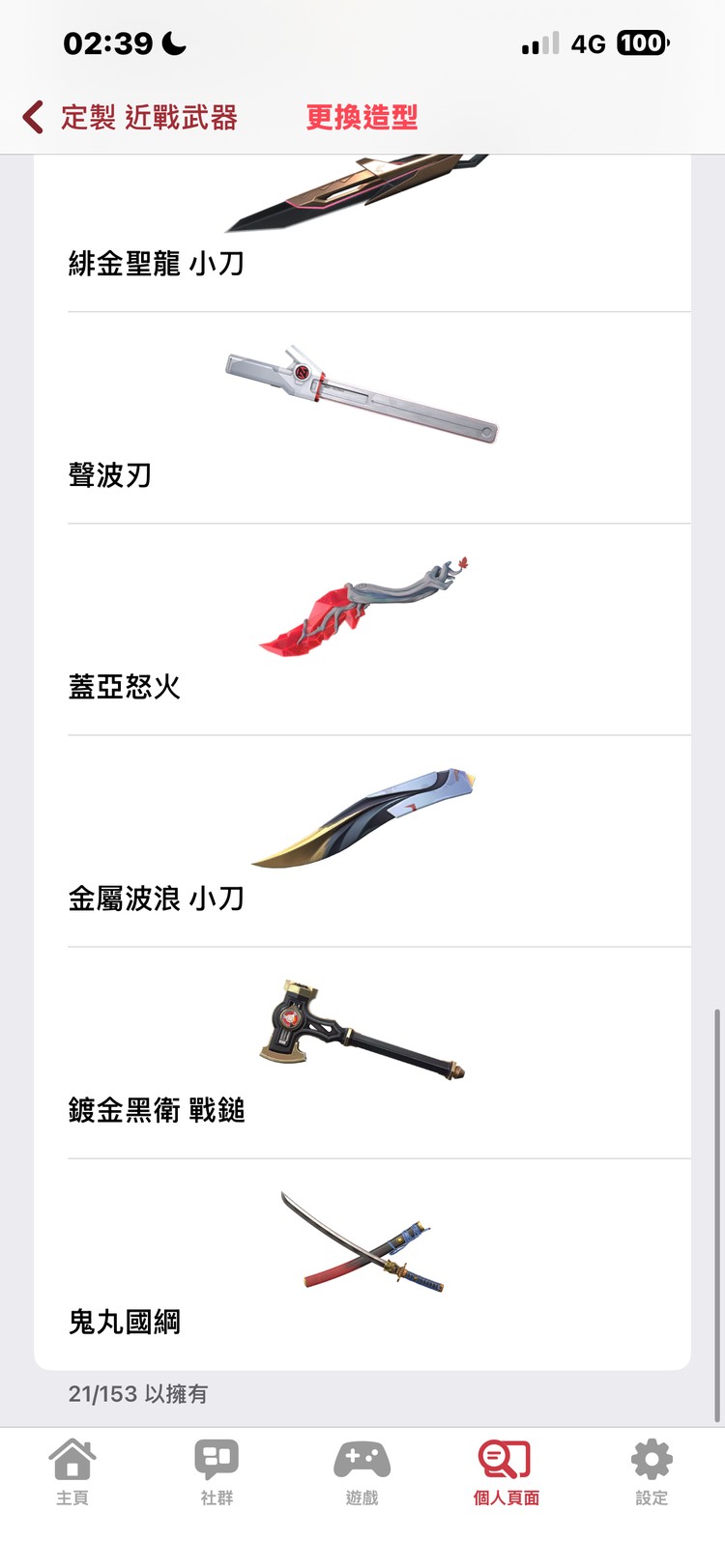The width and height of the screenshot is (725, 1568).
Task: Select the 聲波刃 weapon thumbnail
Action: tap(362, 391)
